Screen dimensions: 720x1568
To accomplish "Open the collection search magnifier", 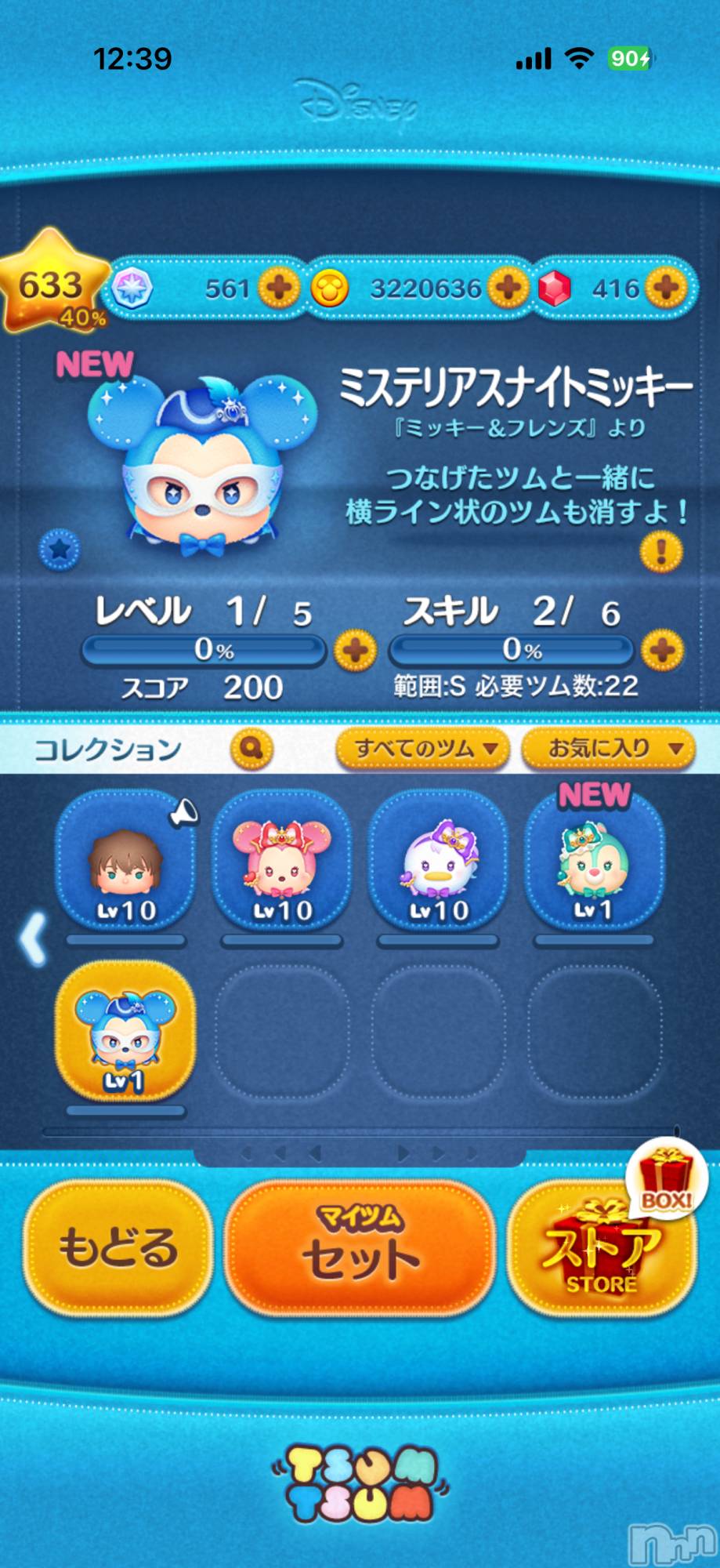I will pyautogui.click(x=252, y=749).
